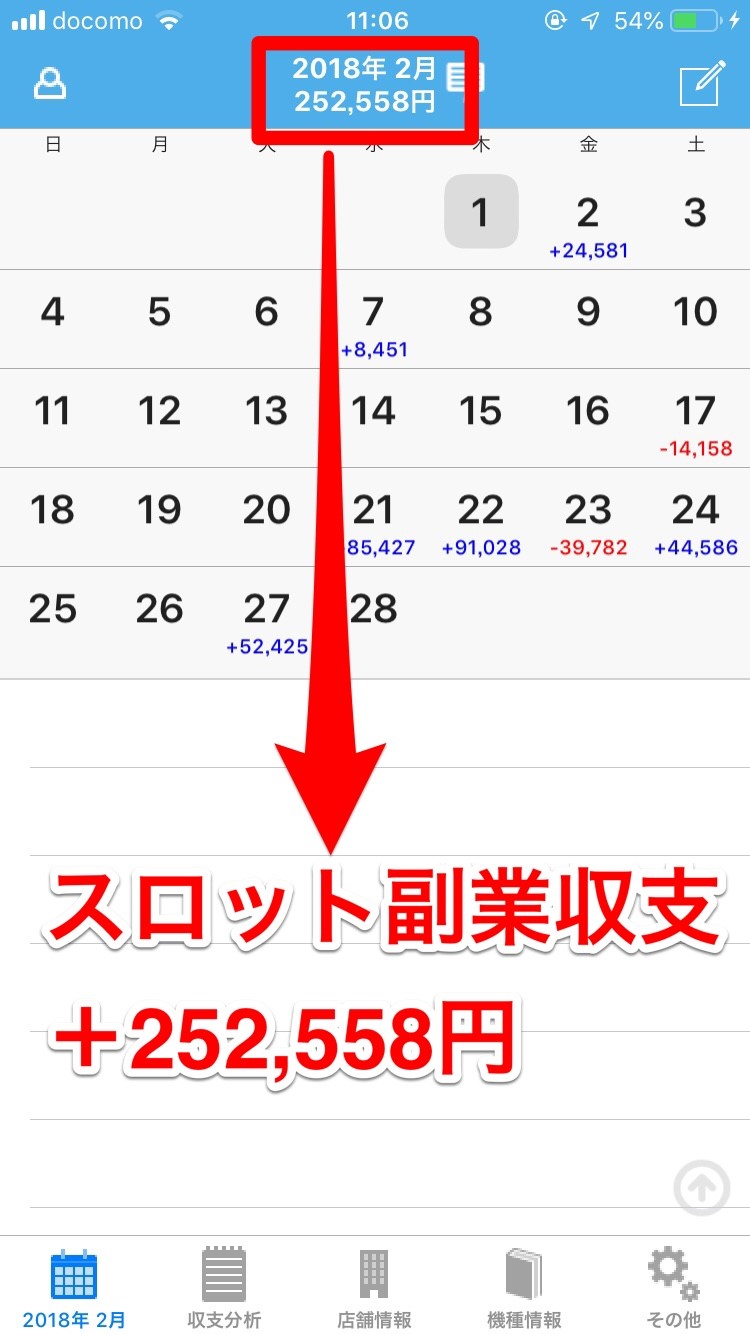Switch to the 収支分析 tab
The image size is (750, 1334).
pos(224,1288)
